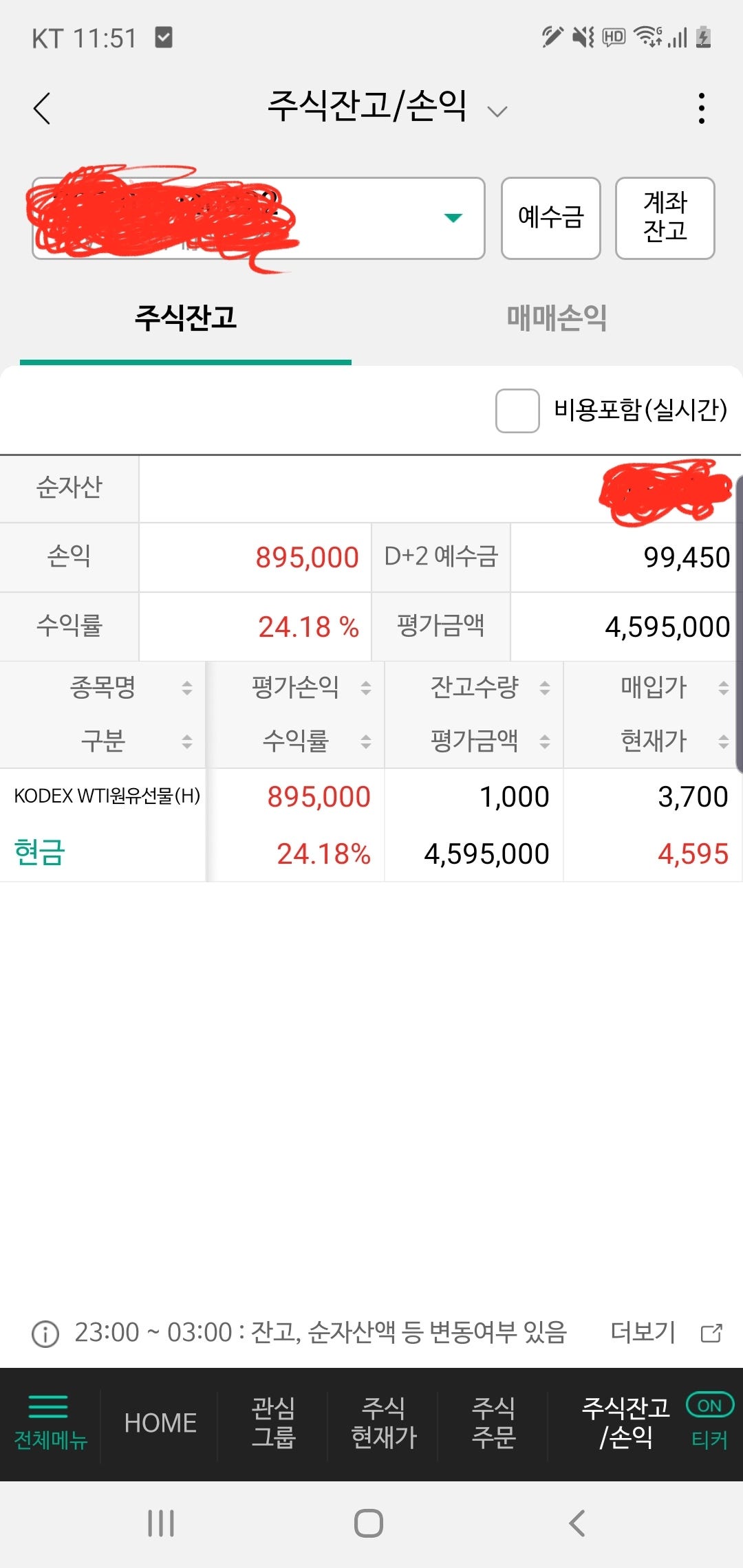743x1568 pixels.
Task: Sort by 매입가 column header
Action: (654, 687)
